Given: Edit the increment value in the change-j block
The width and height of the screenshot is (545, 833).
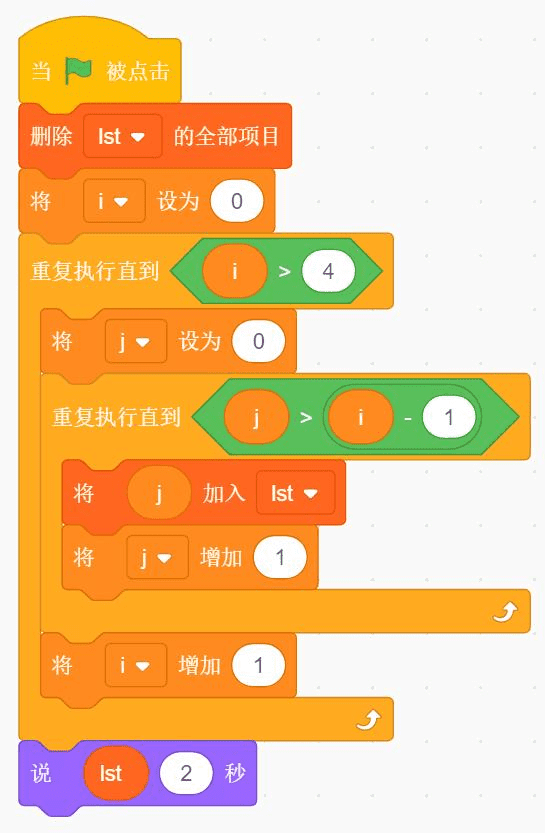Looking at the screenshot, I should [280, 557].
